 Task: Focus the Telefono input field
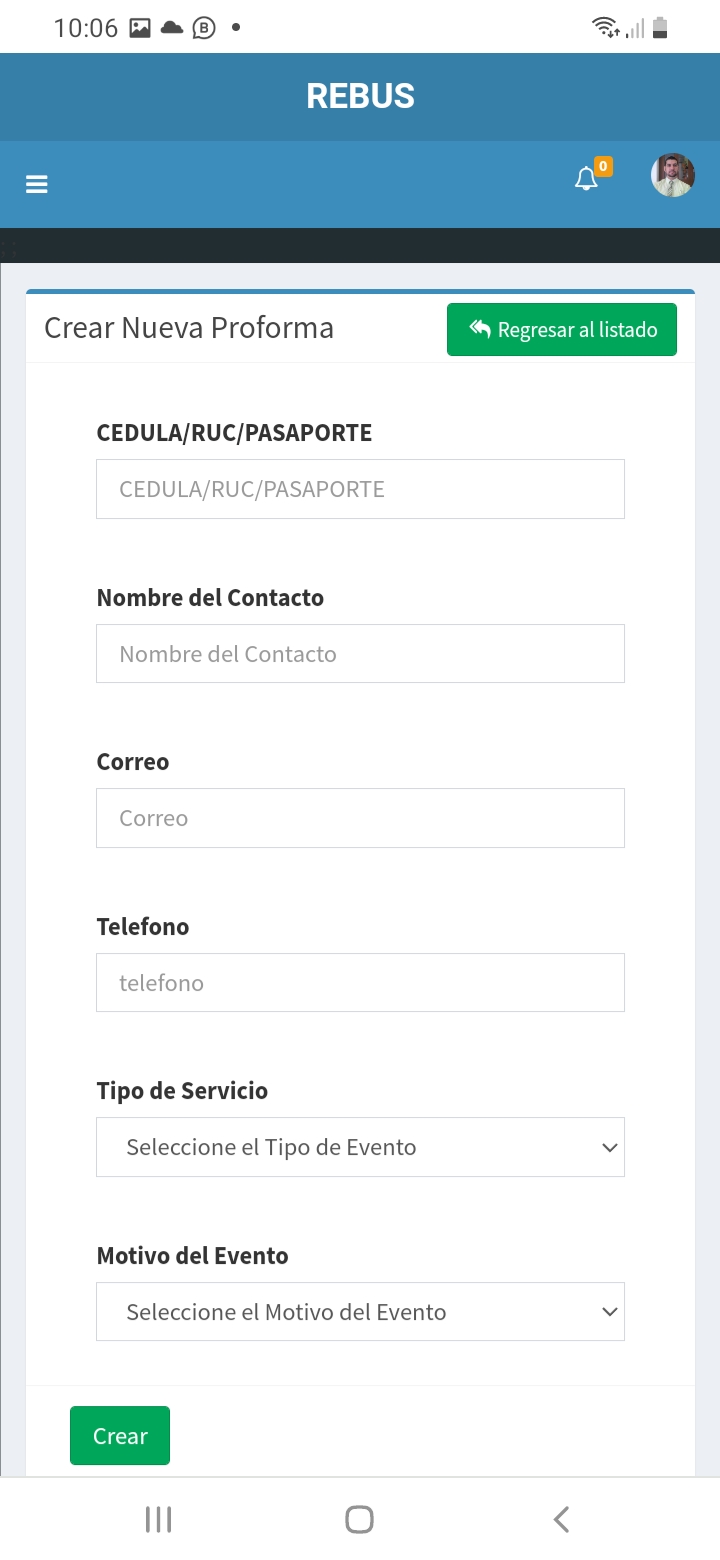pos(360,983)
